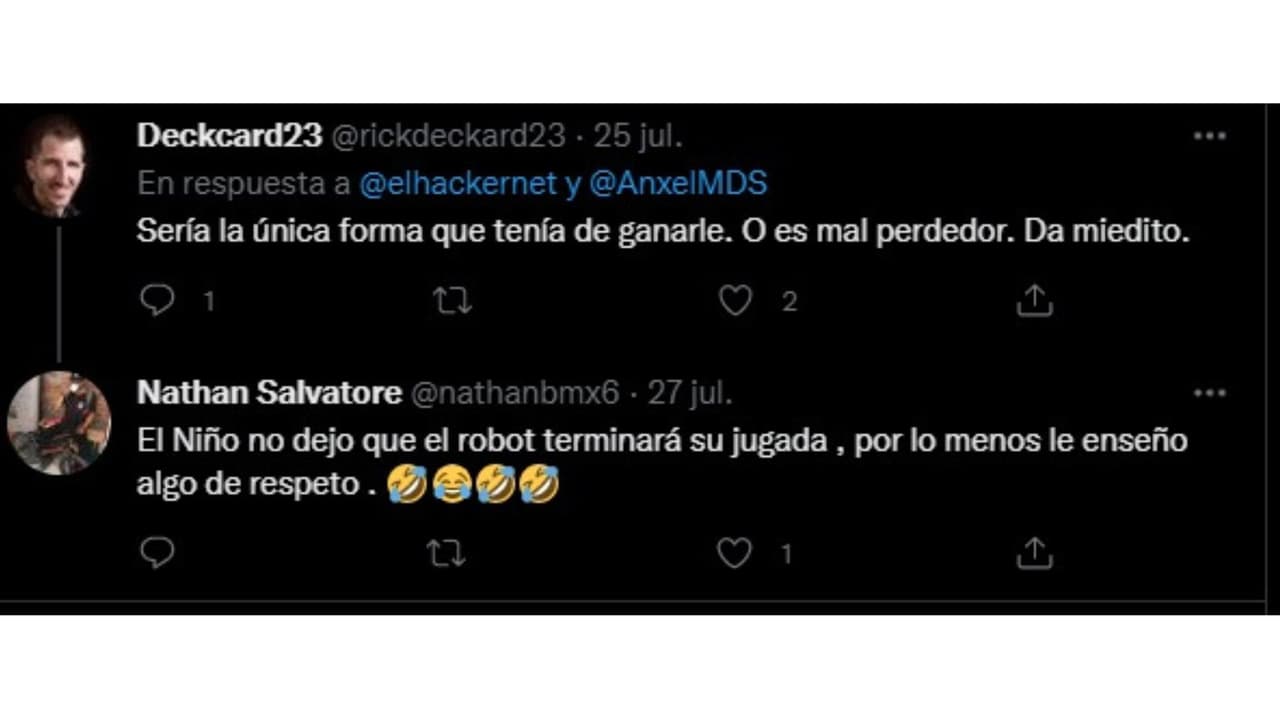View Nathan Salvatore's profile picture
The height and width of the screenshot is (720, 1280).
58,422
